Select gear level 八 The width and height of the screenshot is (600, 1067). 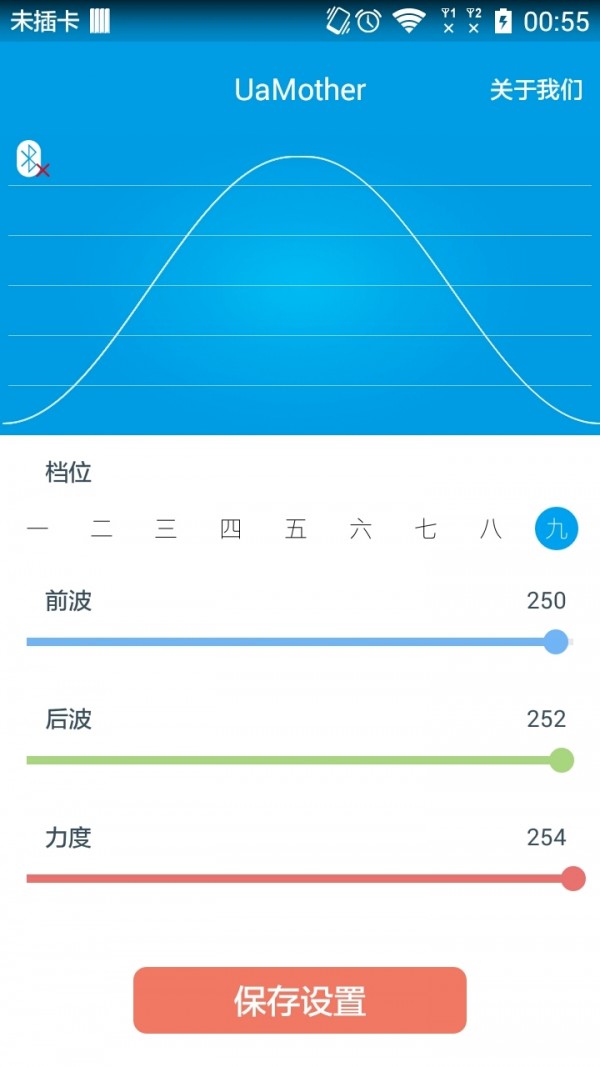pyautogui.click(x=491, y=529)
